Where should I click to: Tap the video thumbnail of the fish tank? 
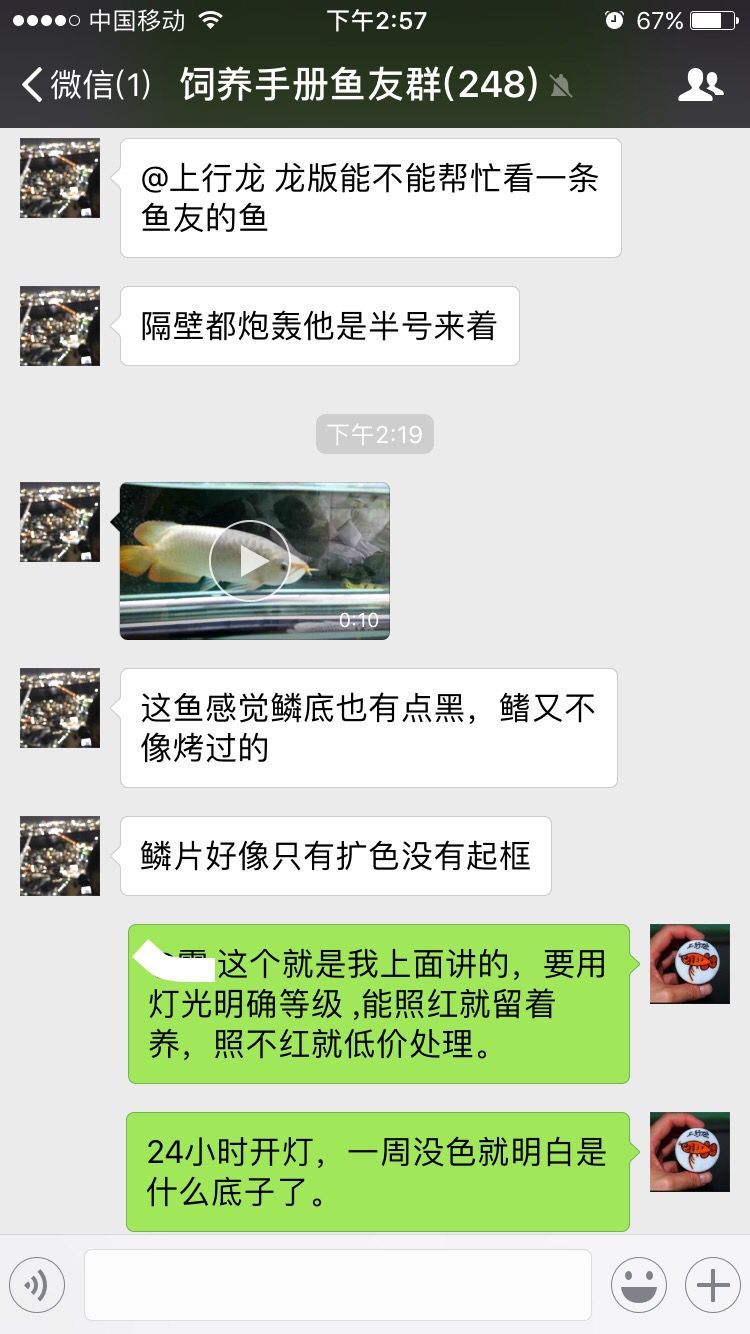pos(255,561)
